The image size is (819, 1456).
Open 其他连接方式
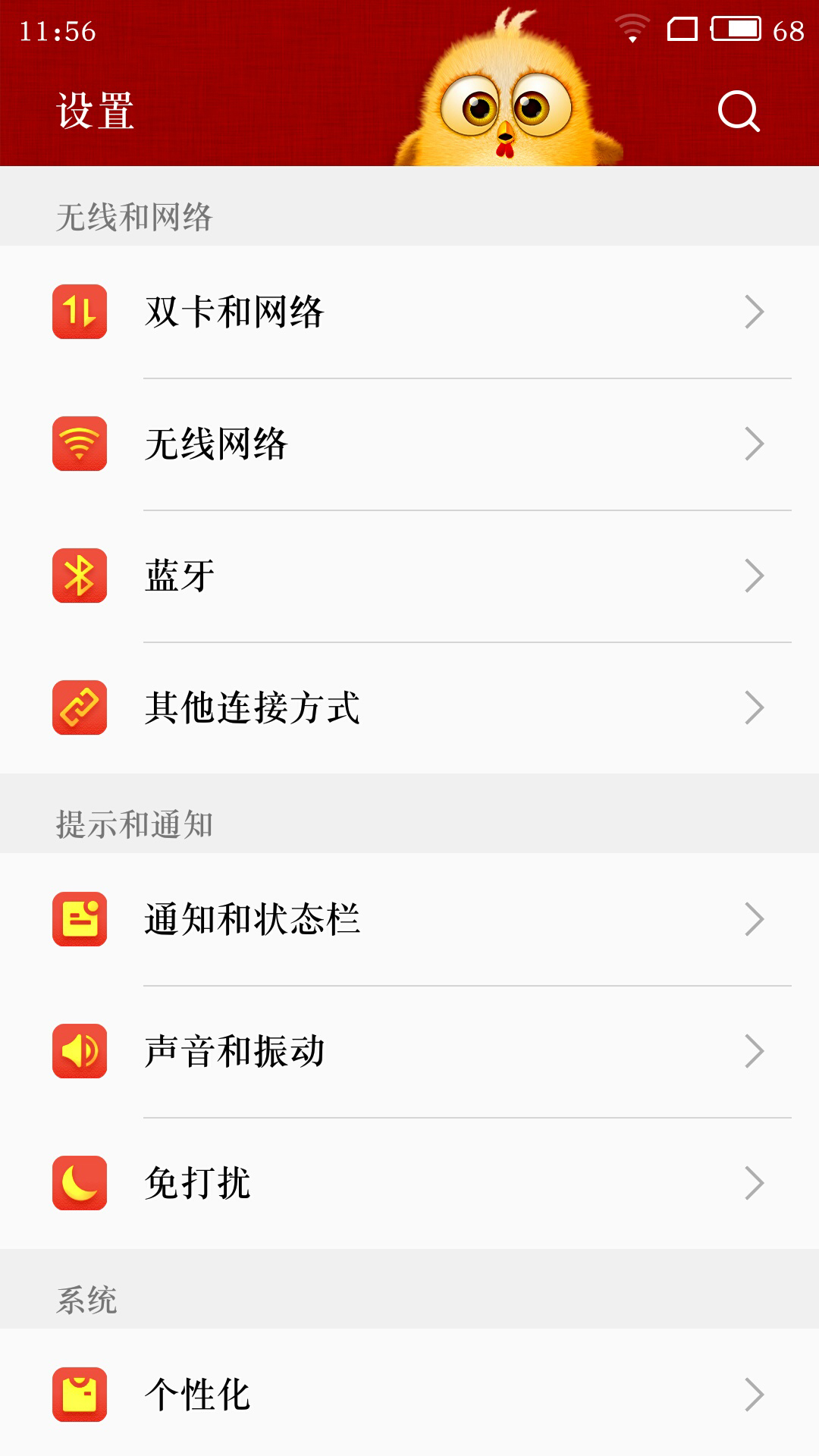[409, 708]
